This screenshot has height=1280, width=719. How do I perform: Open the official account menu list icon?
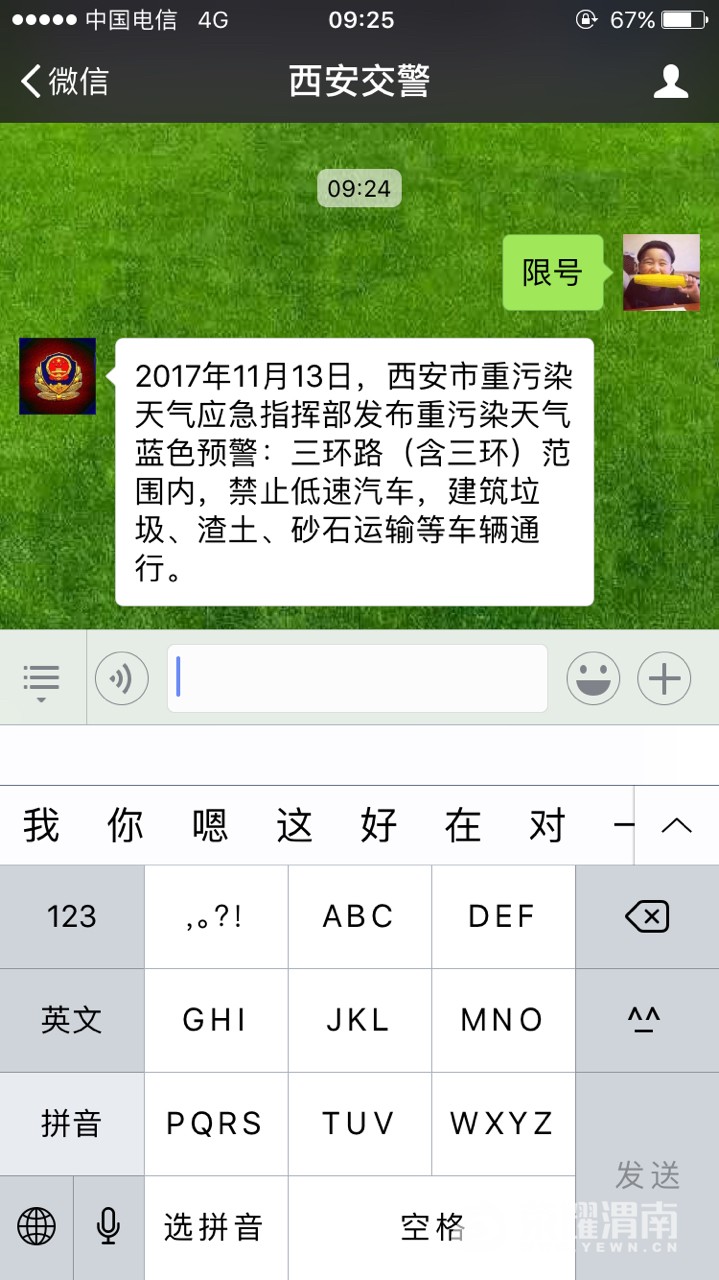click(41, 680)
